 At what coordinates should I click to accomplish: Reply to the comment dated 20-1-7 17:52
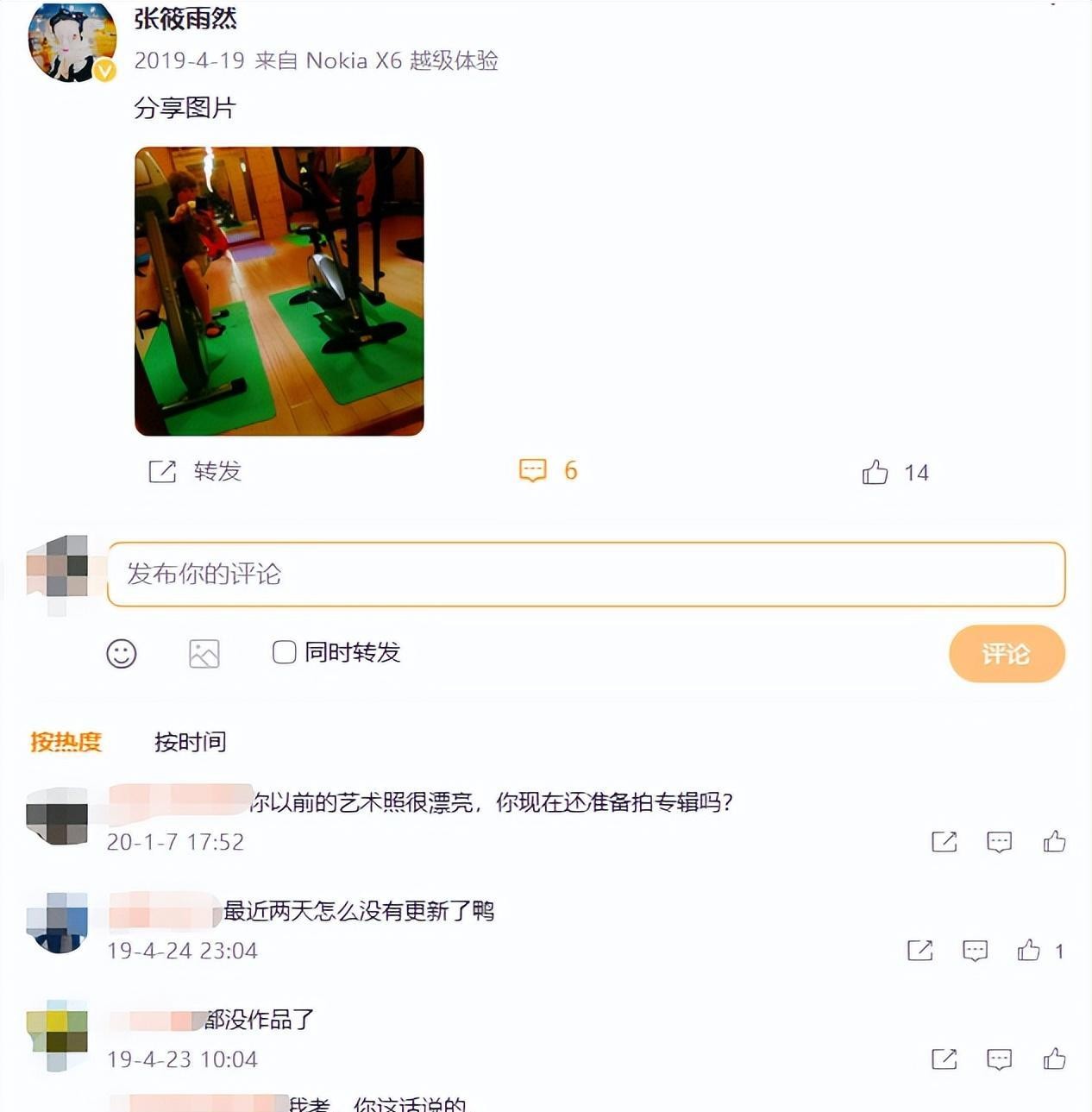999,842
